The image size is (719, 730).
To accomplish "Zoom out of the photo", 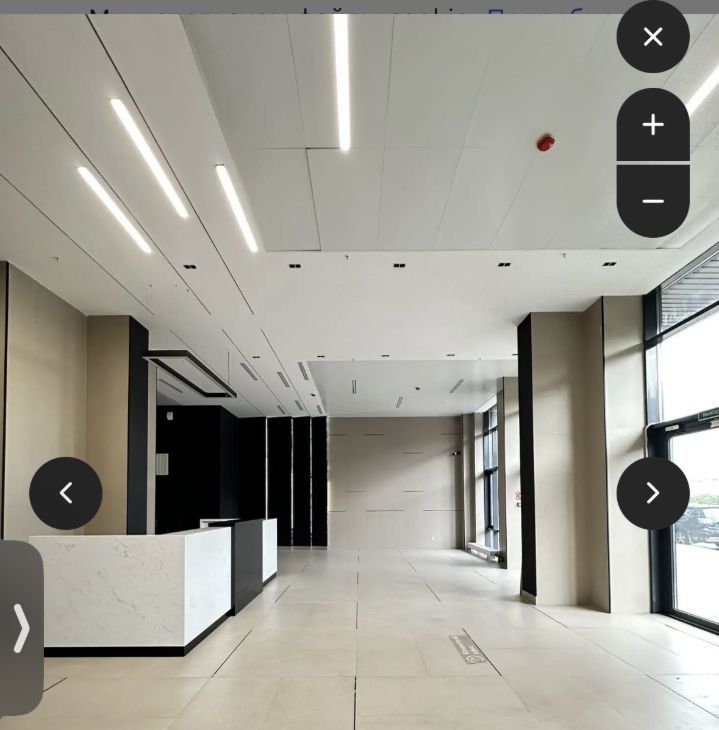I will [653, 201].
